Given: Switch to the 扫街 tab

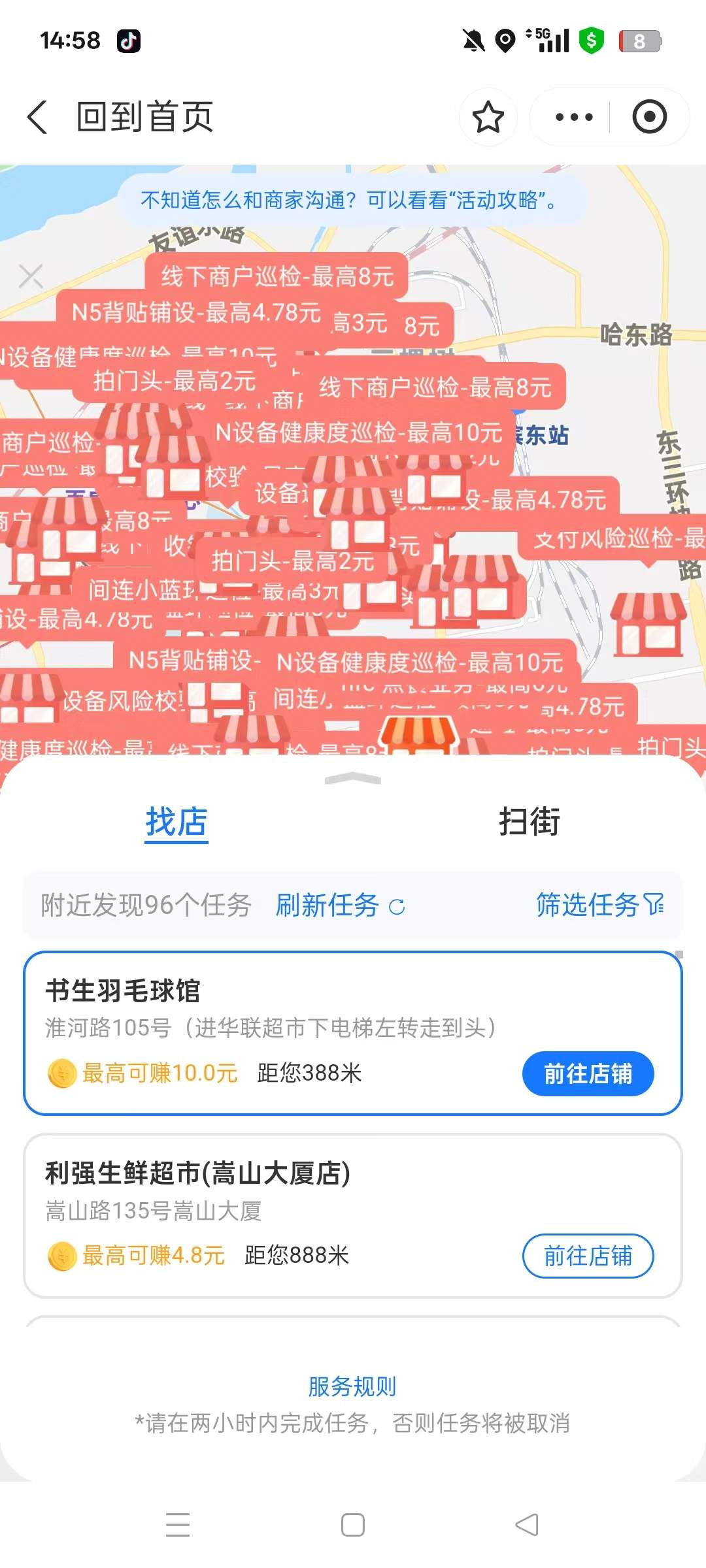Looking at the screenshot, I should point(529,822).
